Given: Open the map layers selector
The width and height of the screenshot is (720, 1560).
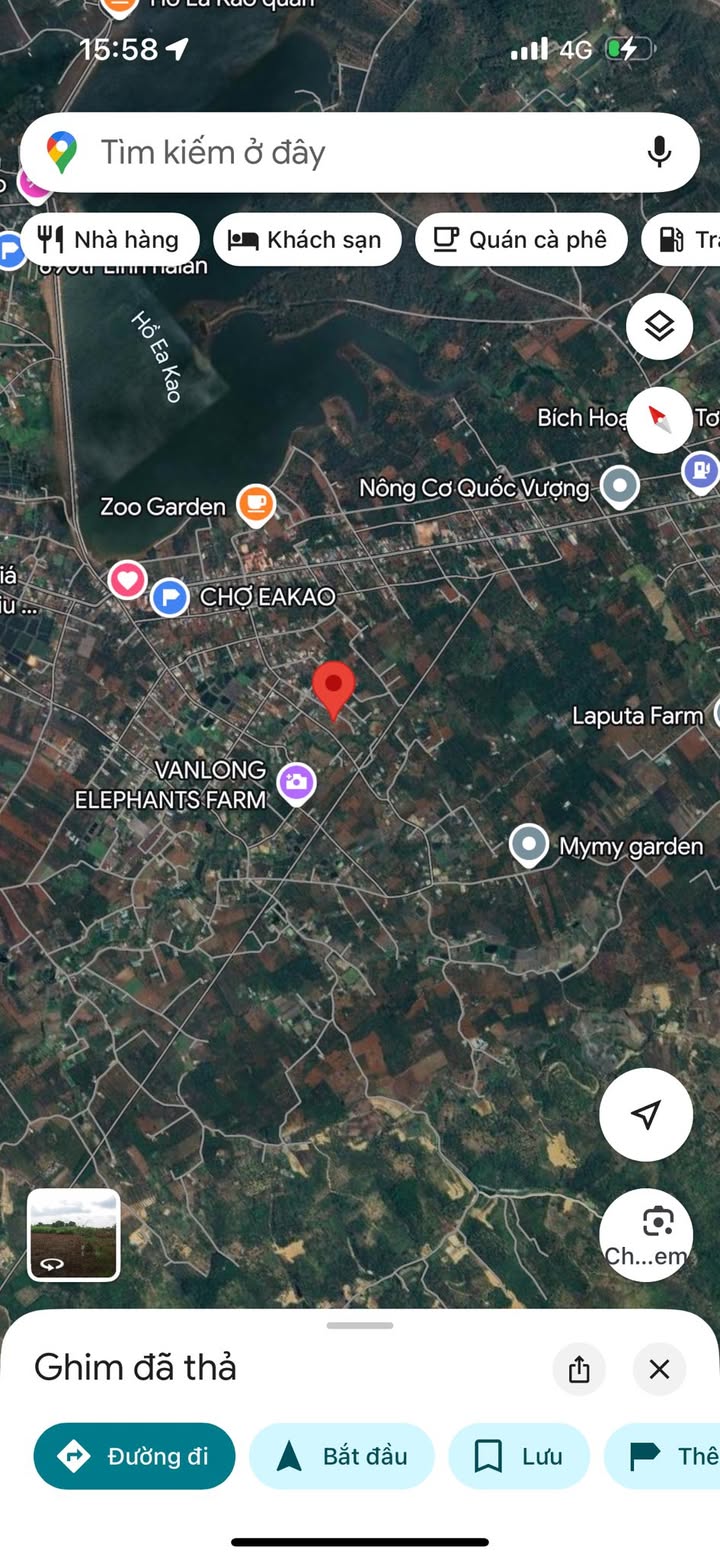Looking at the screenshot, I should point(659,326).
